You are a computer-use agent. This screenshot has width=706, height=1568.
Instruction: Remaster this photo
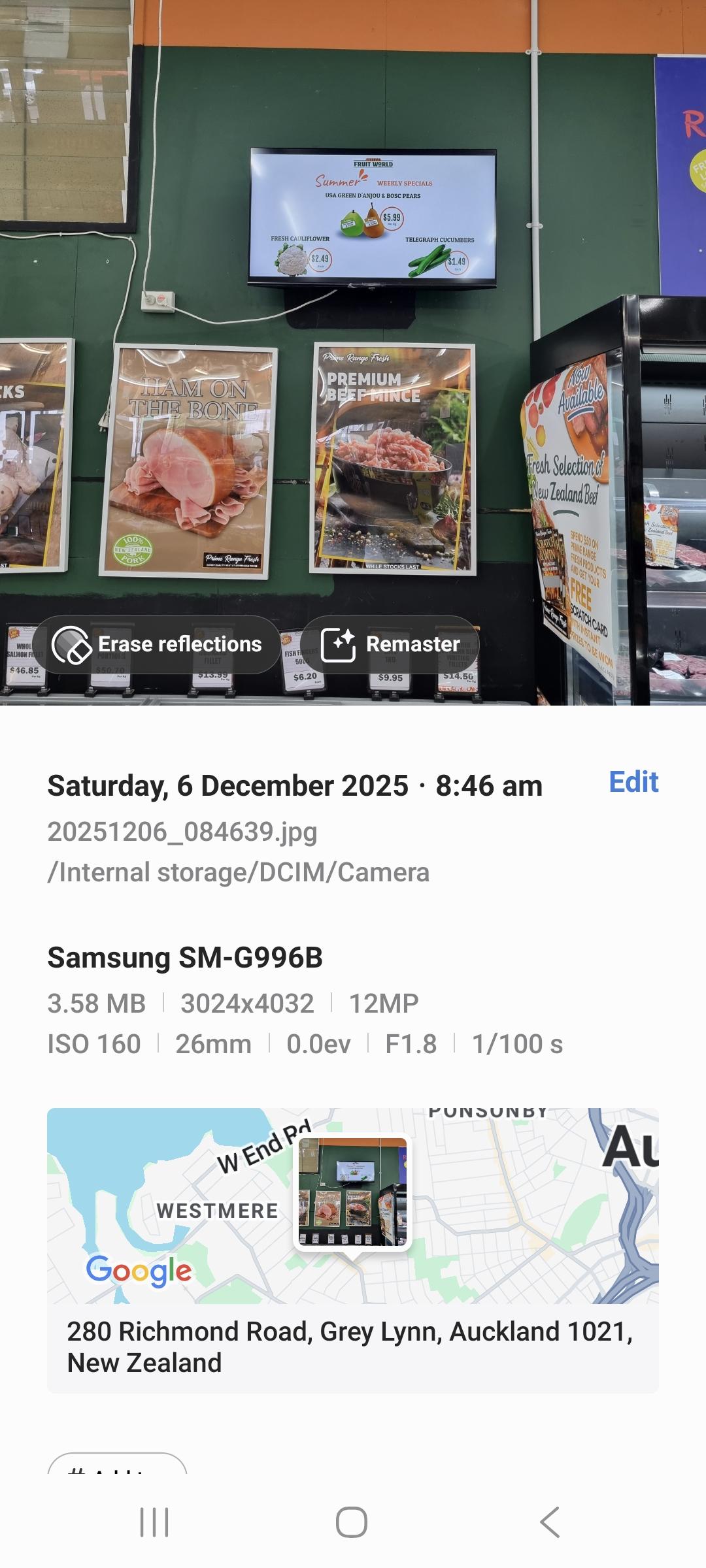point(390,645)
